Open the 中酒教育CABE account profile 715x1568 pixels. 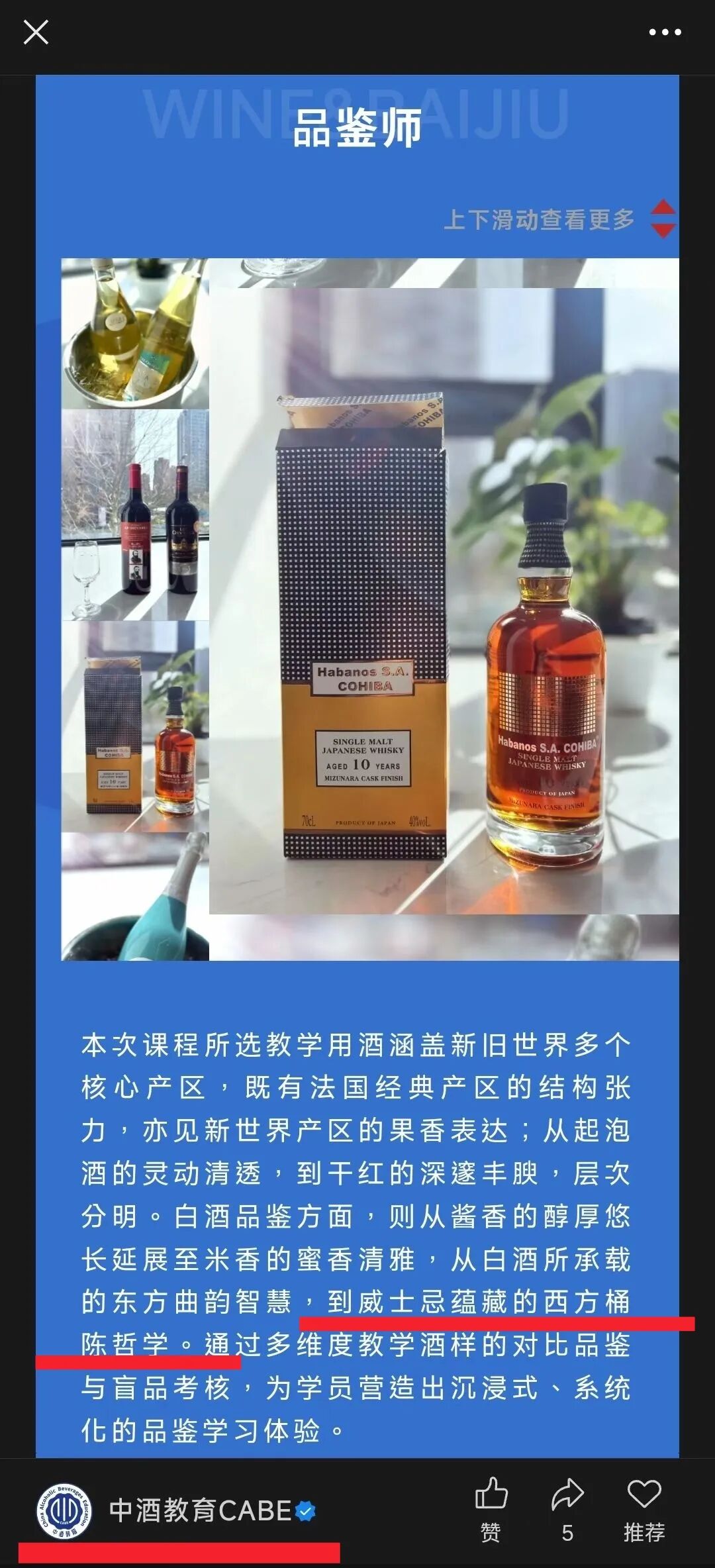point(199,1510)
